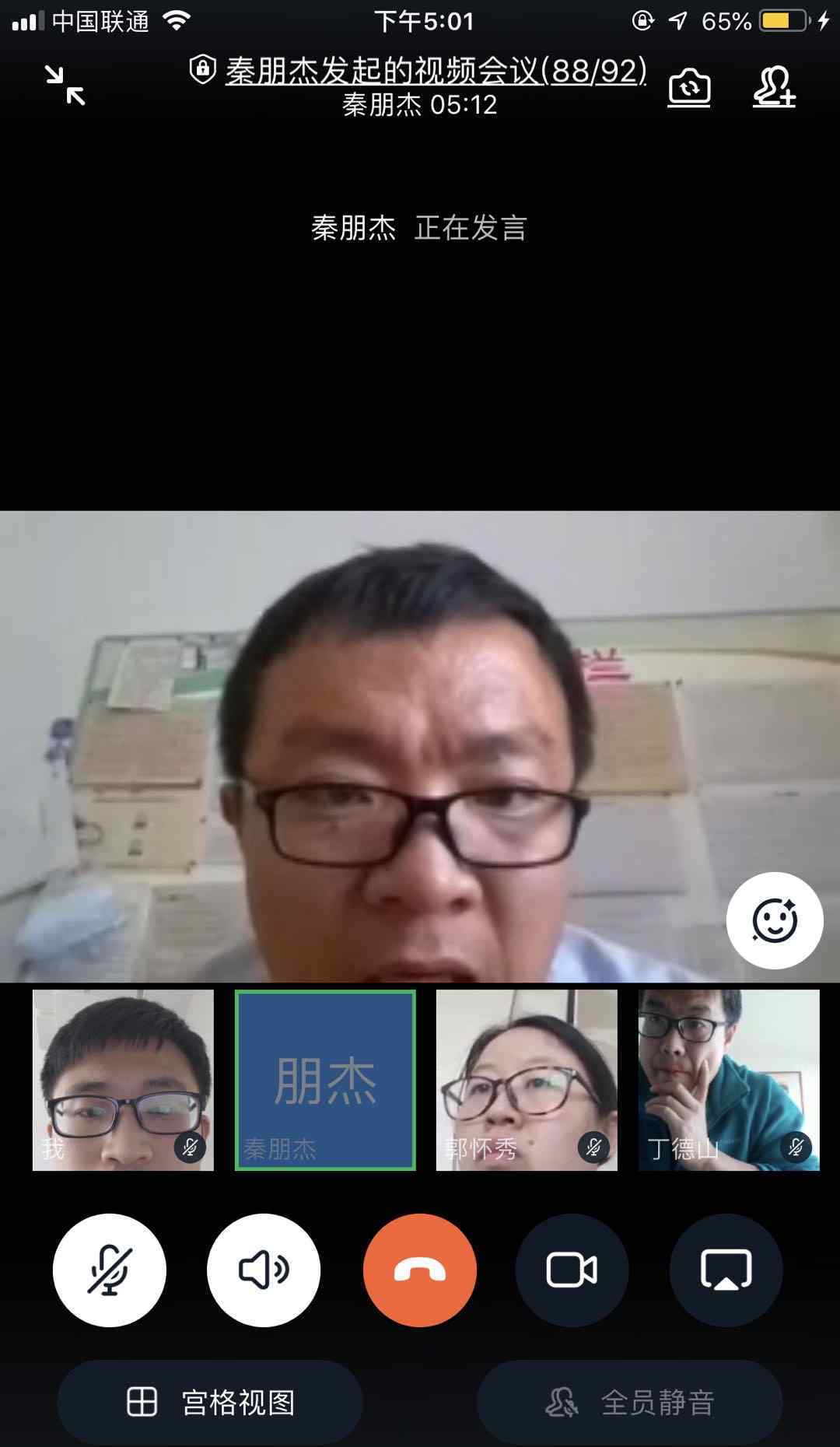The image size is (840, 1447).
Task: Select my own video thumbnail labeled 我
Action: (x=123, y=1080)
